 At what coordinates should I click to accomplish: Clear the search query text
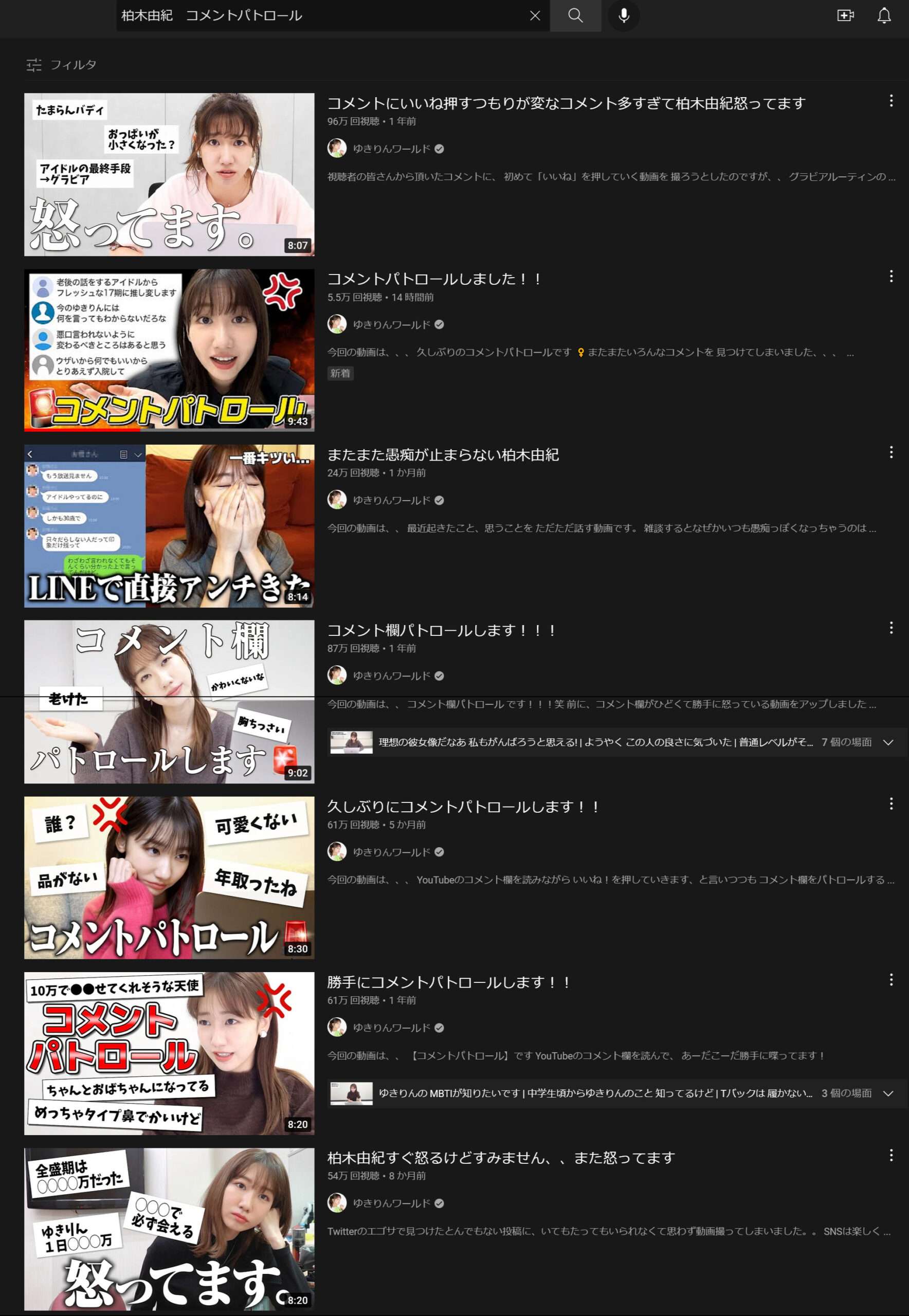(534, 16)
